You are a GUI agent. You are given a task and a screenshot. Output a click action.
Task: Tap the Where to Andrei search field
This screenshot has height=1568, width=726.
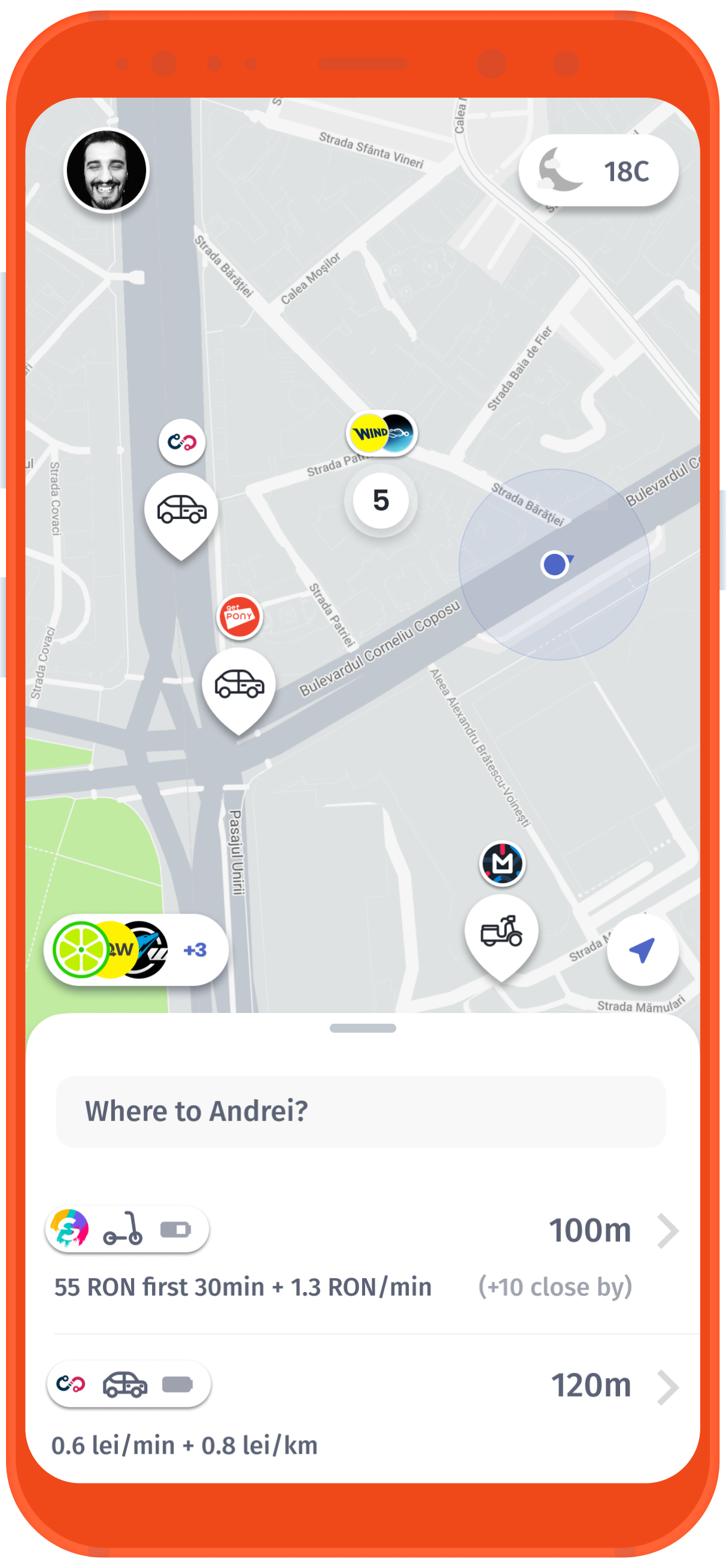(x=361, y=1111)
